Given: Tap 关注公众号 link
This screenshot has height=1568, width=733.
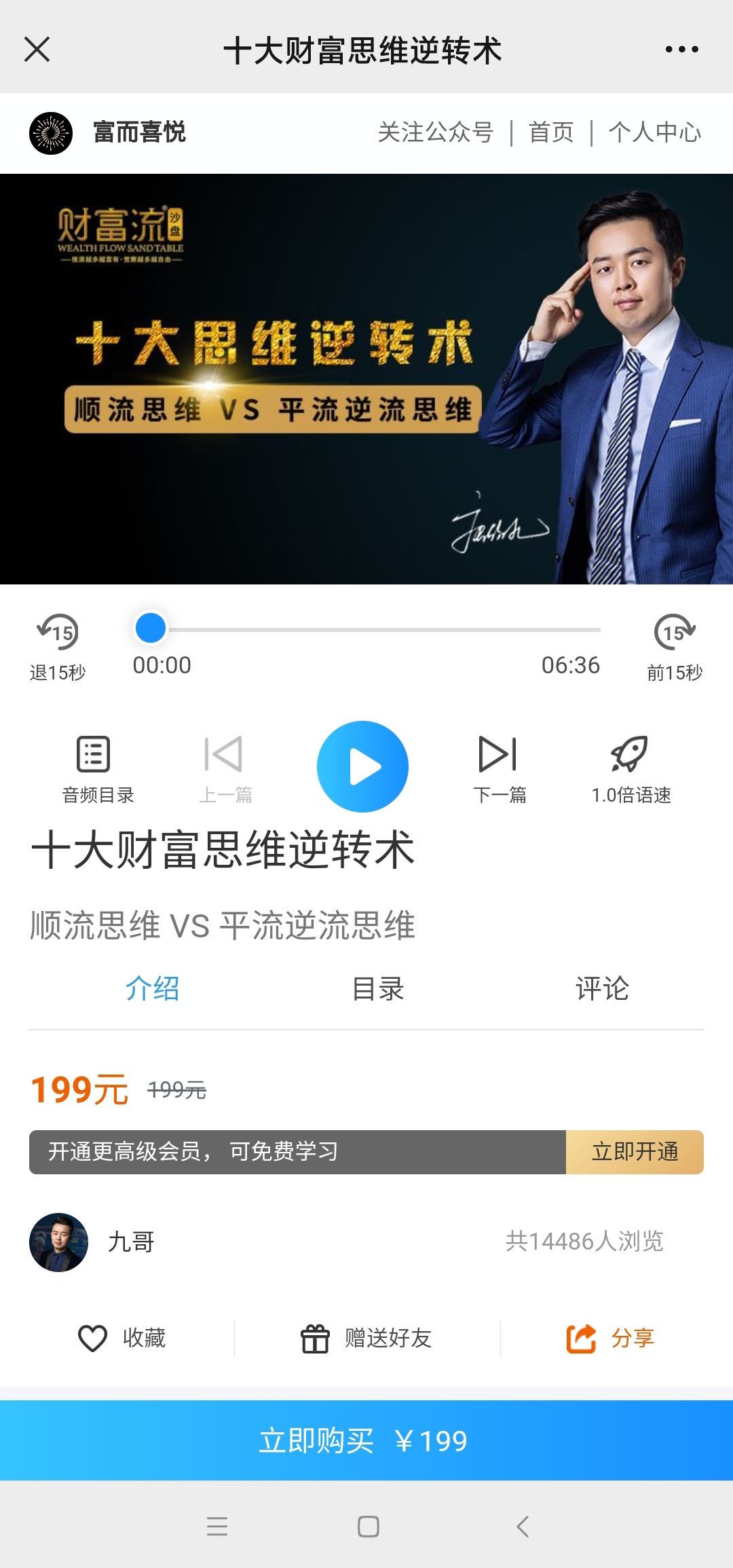Looking at the screenshot, I should [x=436, y=132].
